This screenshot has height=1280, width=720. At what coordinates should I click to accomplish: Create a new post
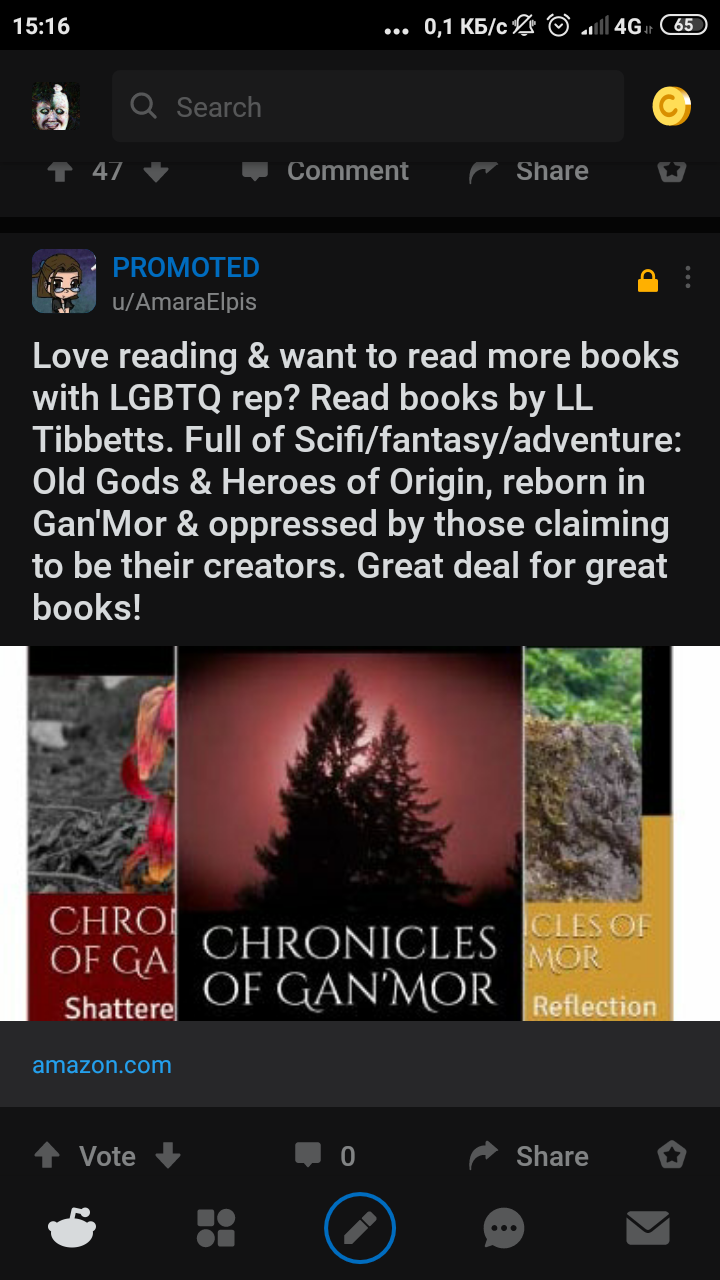click(360, 1228)
